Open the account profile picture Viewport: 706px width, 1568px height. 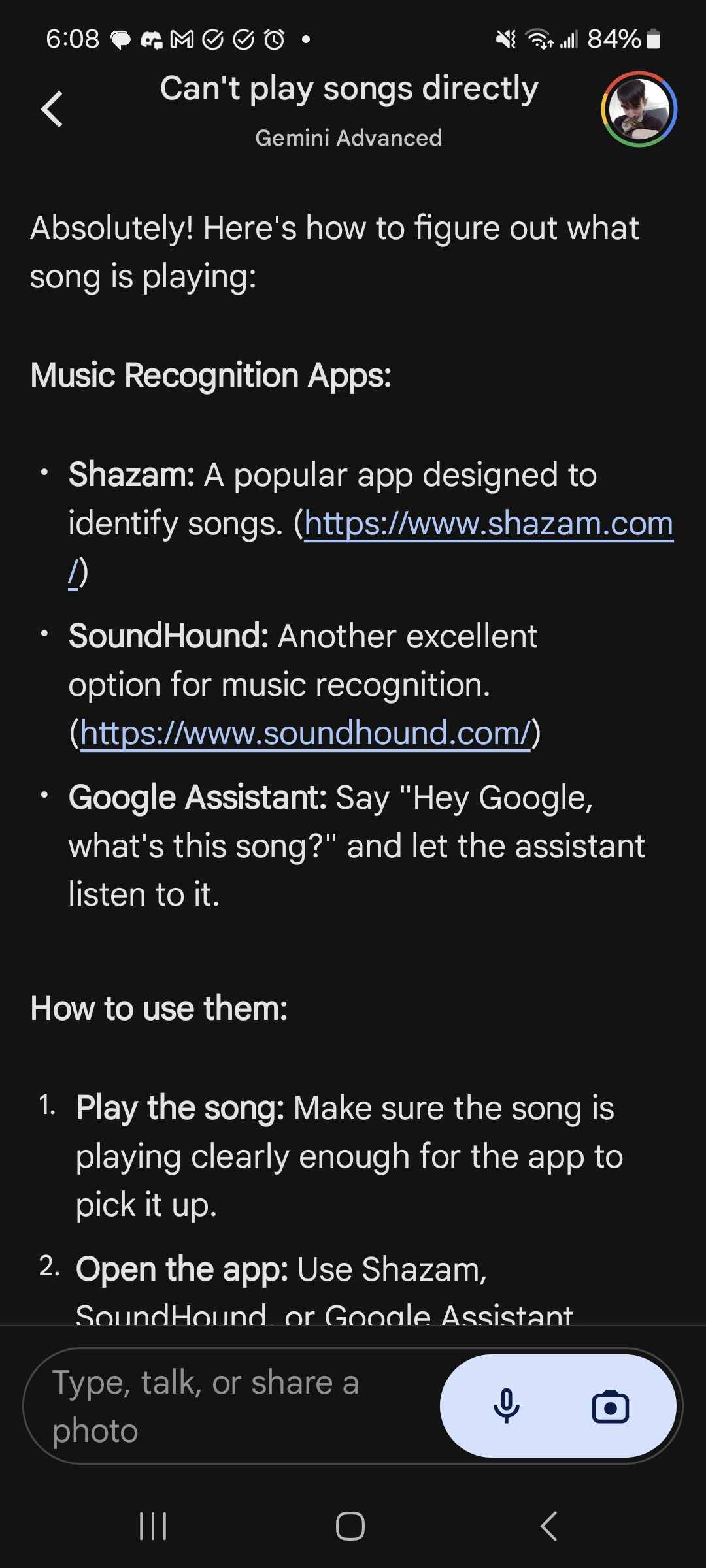(x=639, y=109)
